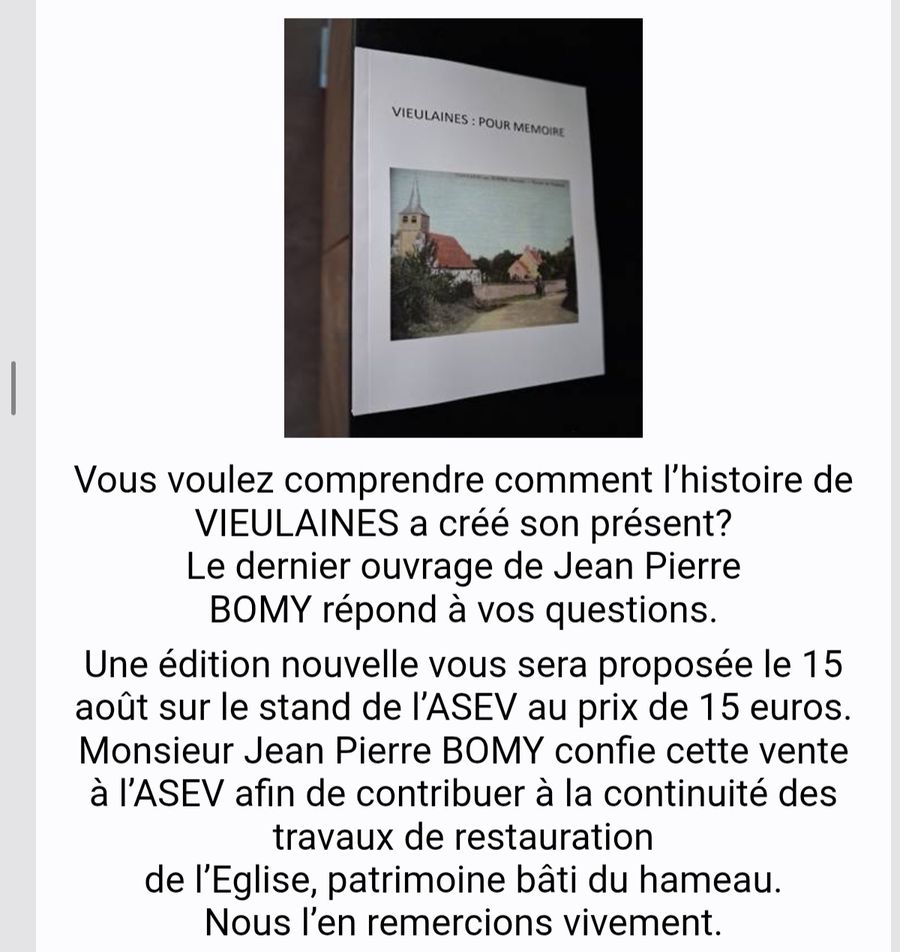900x952 pixels.
Task: Open the Vieulaines book cover photo
Action: pos(463,228)
